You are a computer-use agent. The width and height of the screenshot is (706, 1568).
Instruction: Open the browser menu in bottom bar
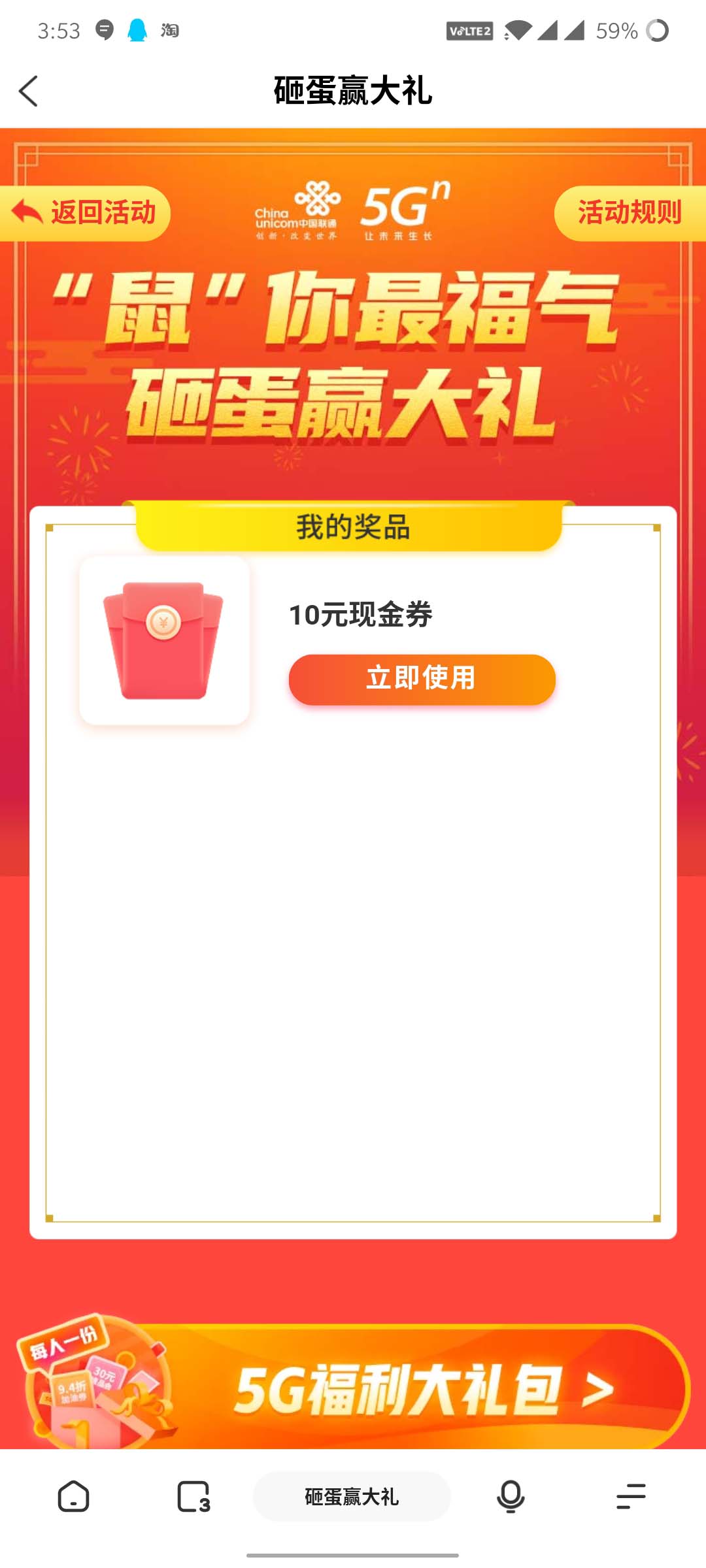(631, 1496)
